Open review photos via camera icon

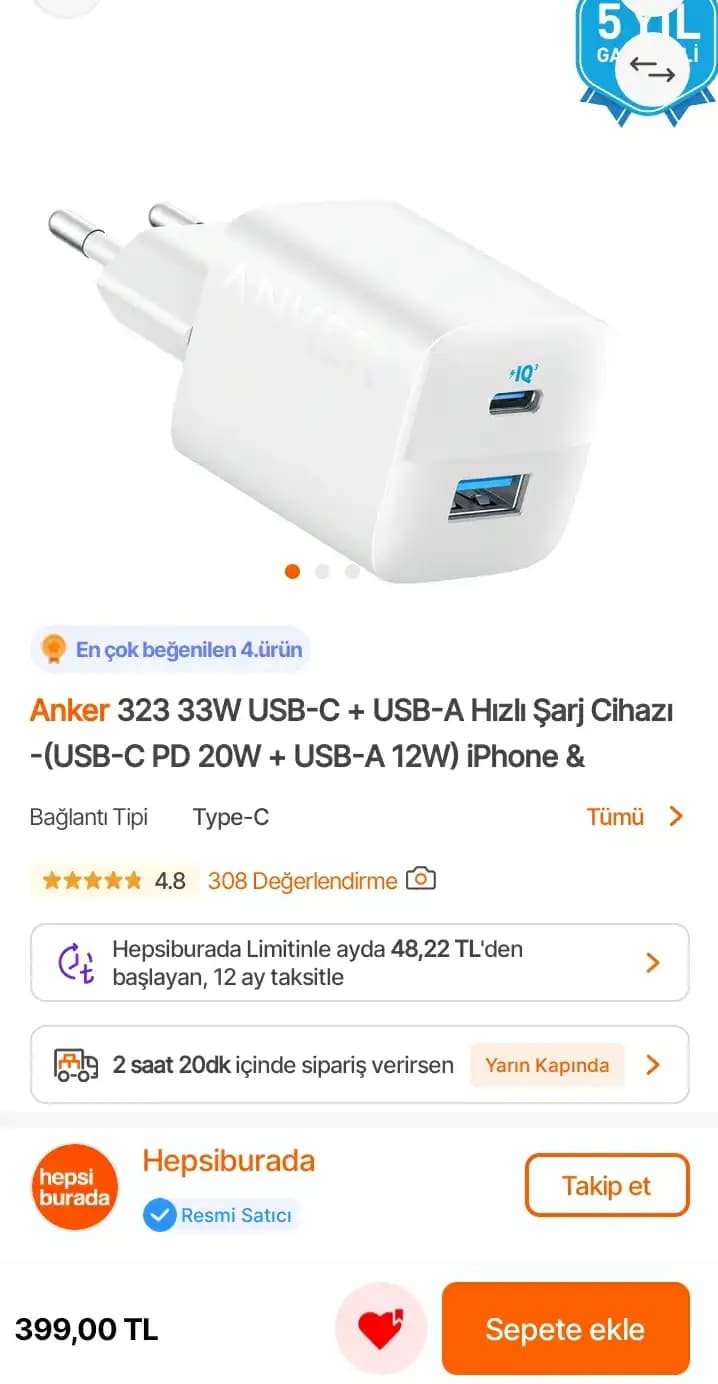click(x=422, y=880)
